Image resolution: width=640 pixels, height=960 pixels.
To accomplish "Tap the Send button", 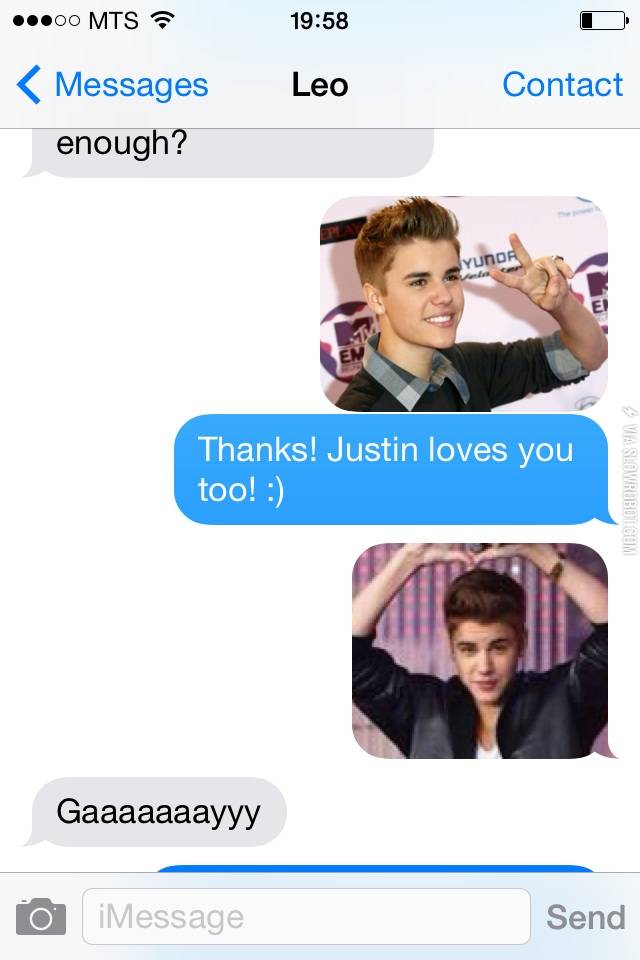I will click(x=585, y=916).
